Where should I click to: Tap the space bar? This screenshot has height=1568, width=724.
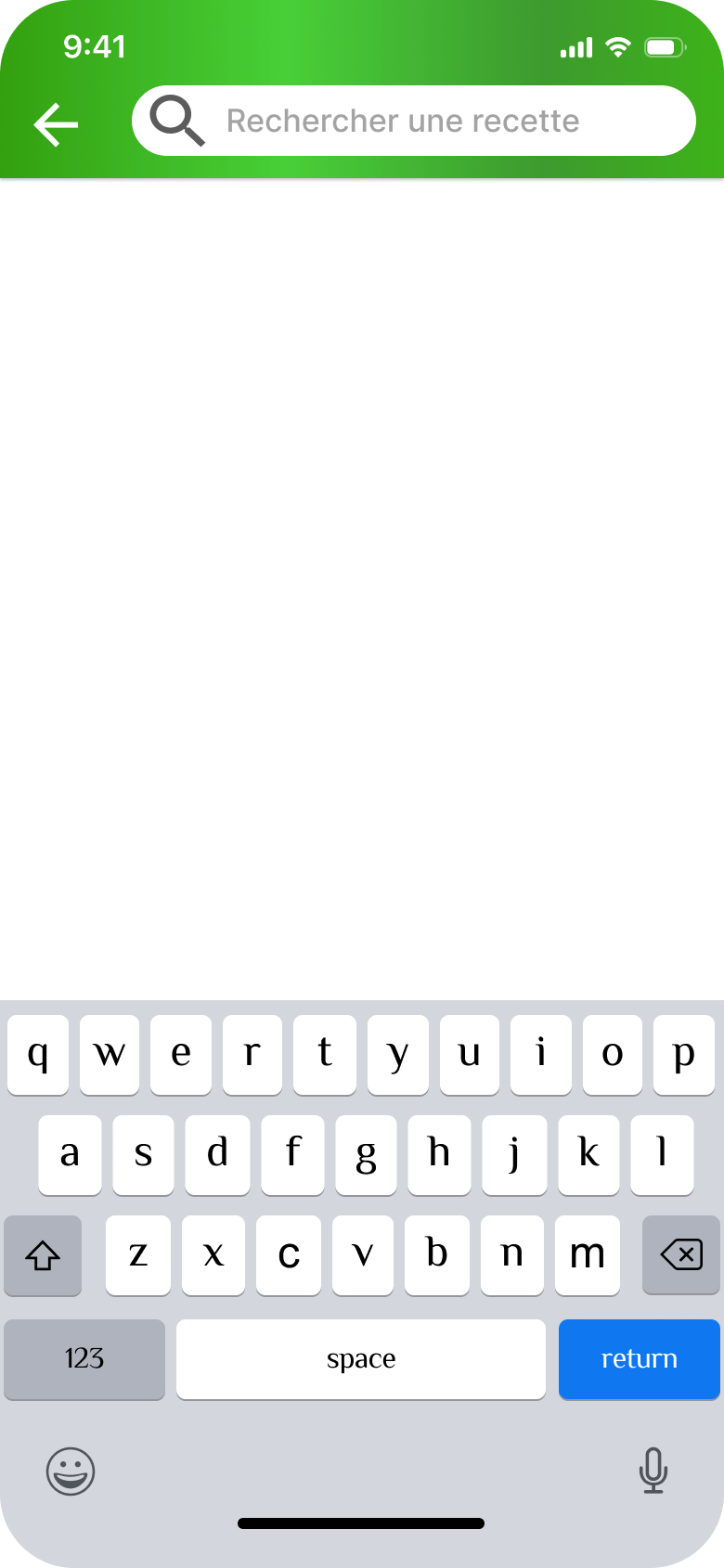(361, 1358)
